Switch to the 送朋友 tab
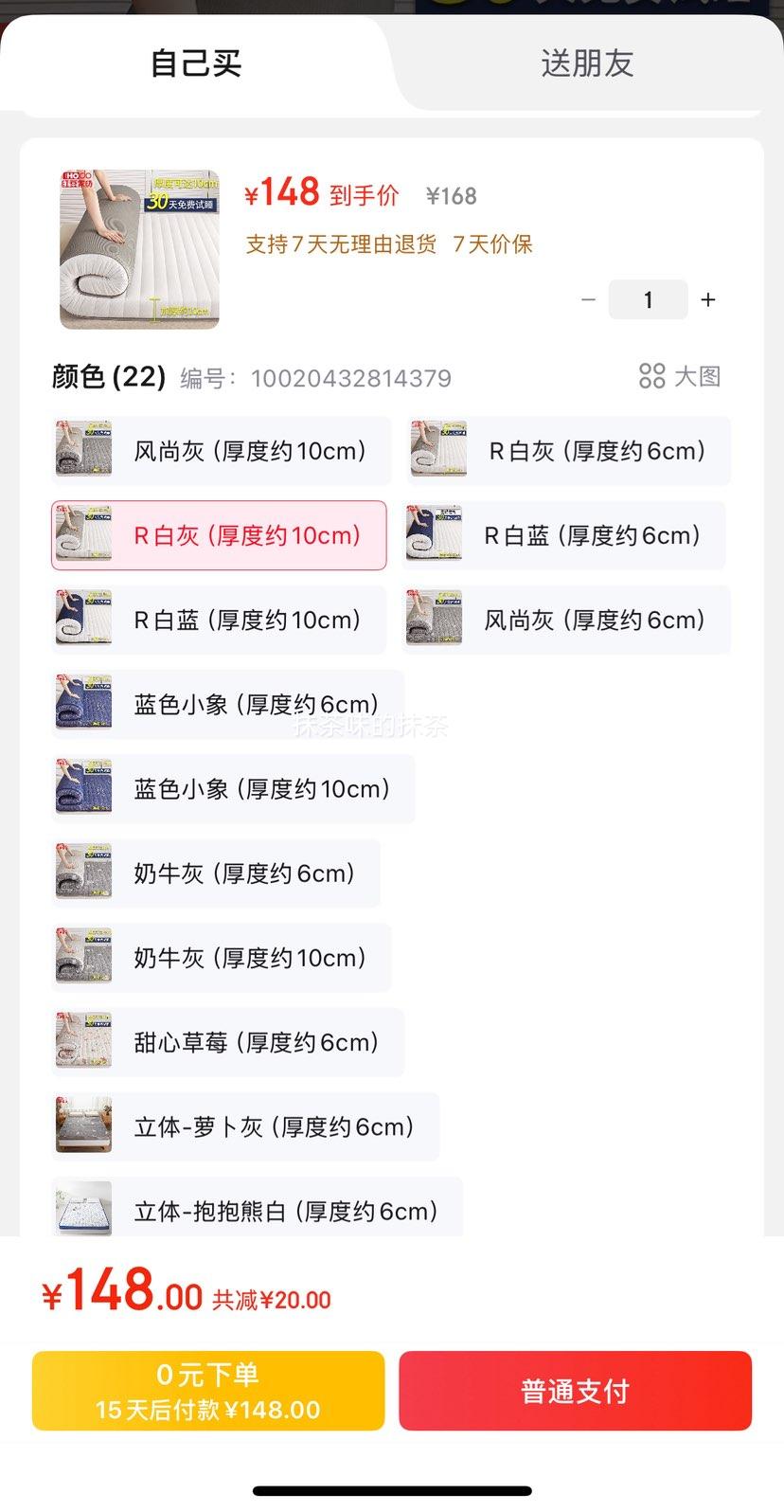784x1512 pixels. [x=587, y=63]
